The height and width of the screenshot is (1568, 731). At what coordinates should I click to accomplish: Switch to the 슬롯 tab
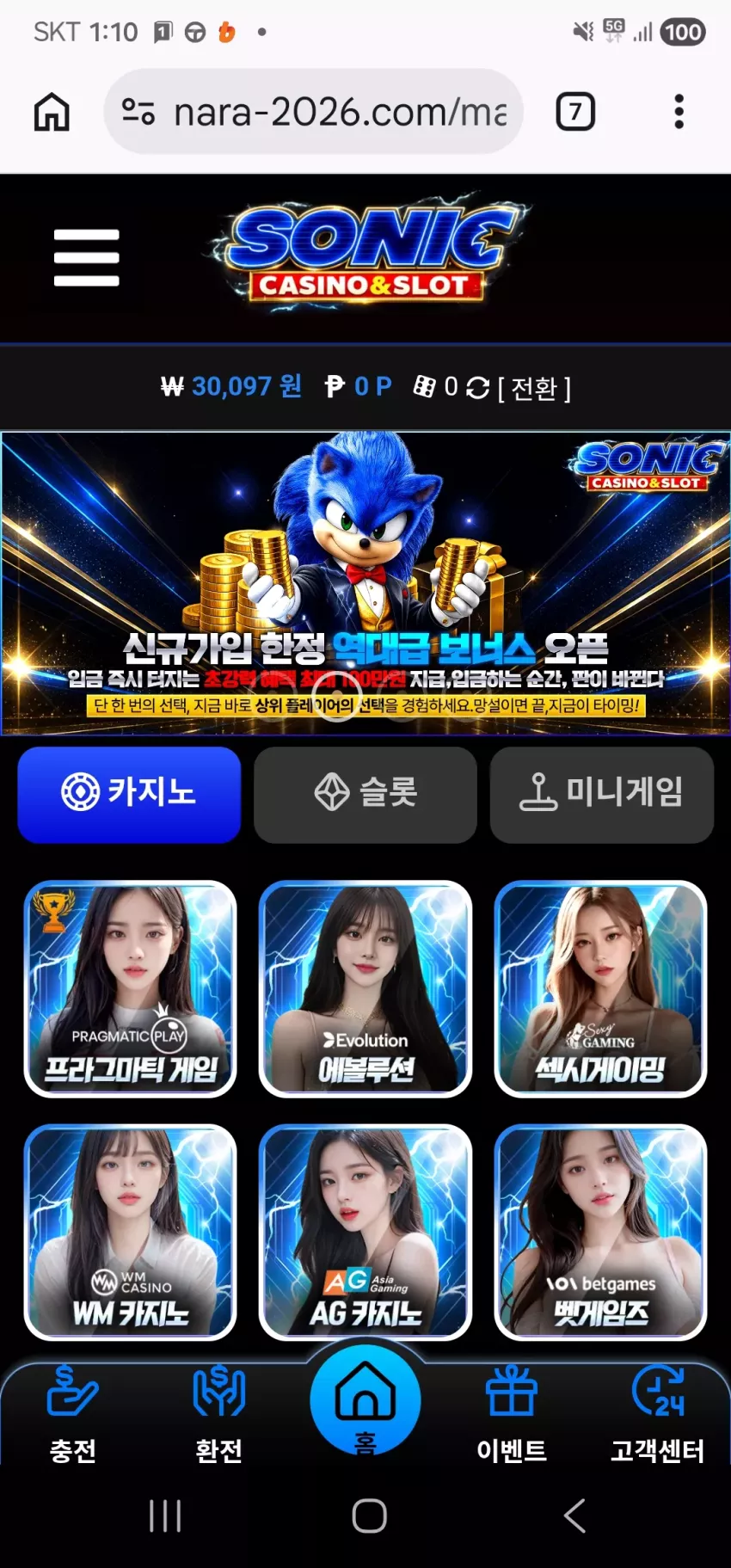pos(365,794)
